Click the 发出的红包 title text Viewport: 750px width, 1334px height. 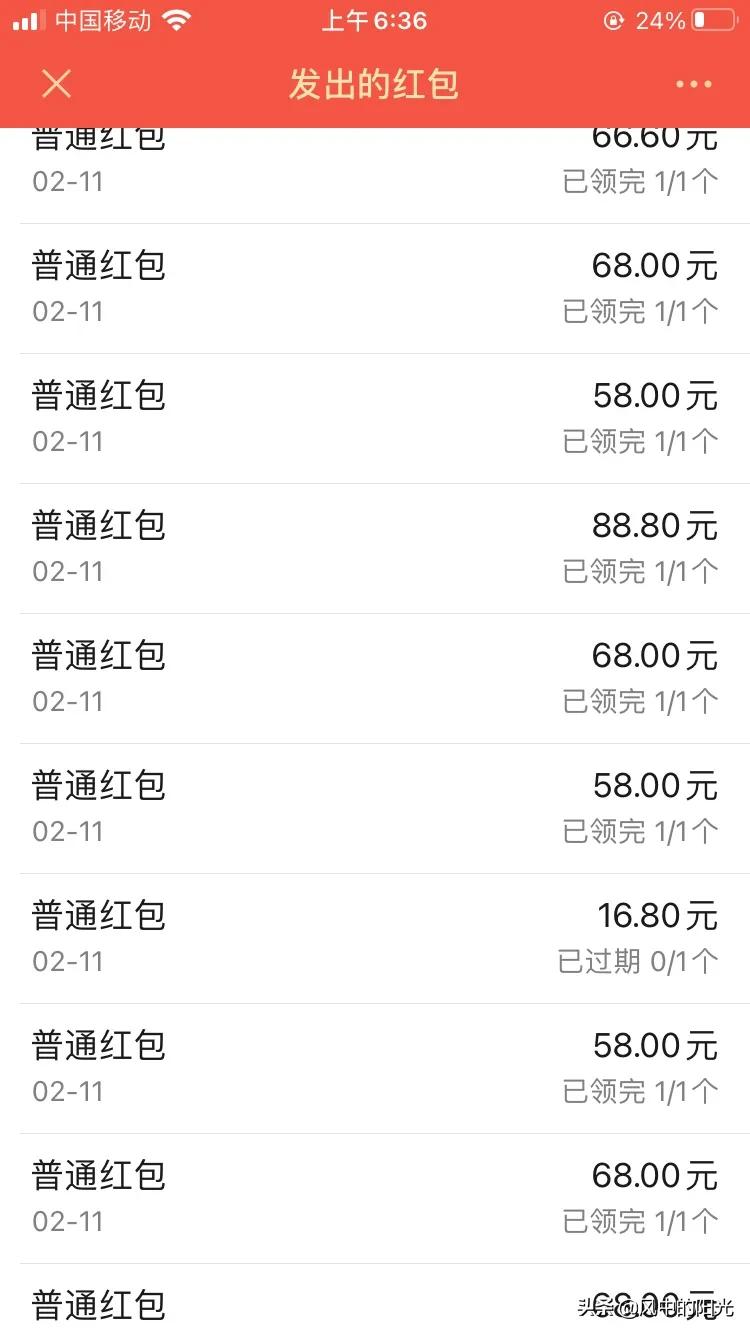click(x=374, y=84)
